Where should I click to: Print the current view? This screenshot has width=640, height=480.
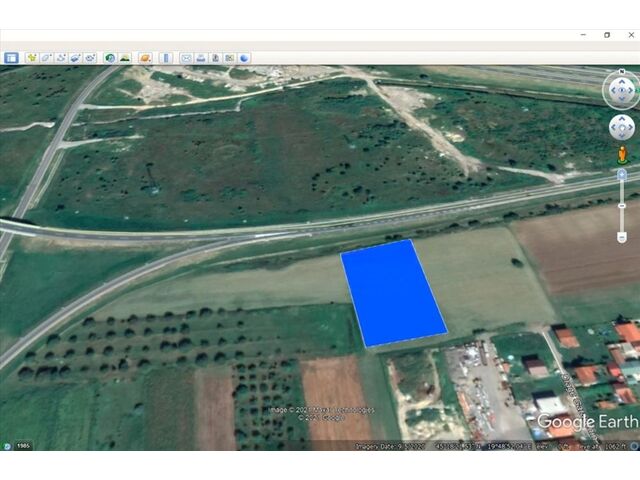(x=200, y=58)
